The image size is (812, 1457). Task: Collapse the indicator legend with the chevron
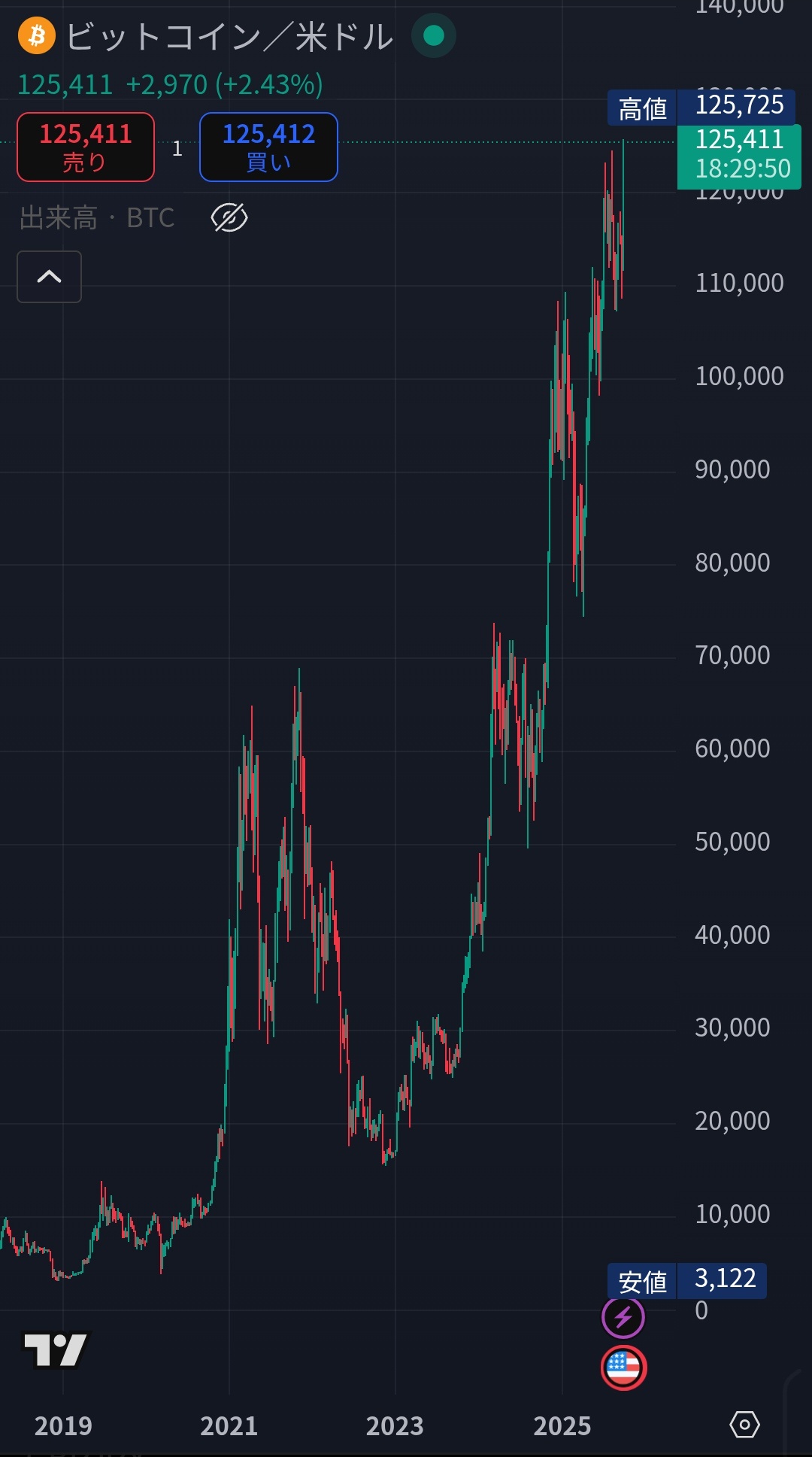pyautogui.click(x=49, y=277)
